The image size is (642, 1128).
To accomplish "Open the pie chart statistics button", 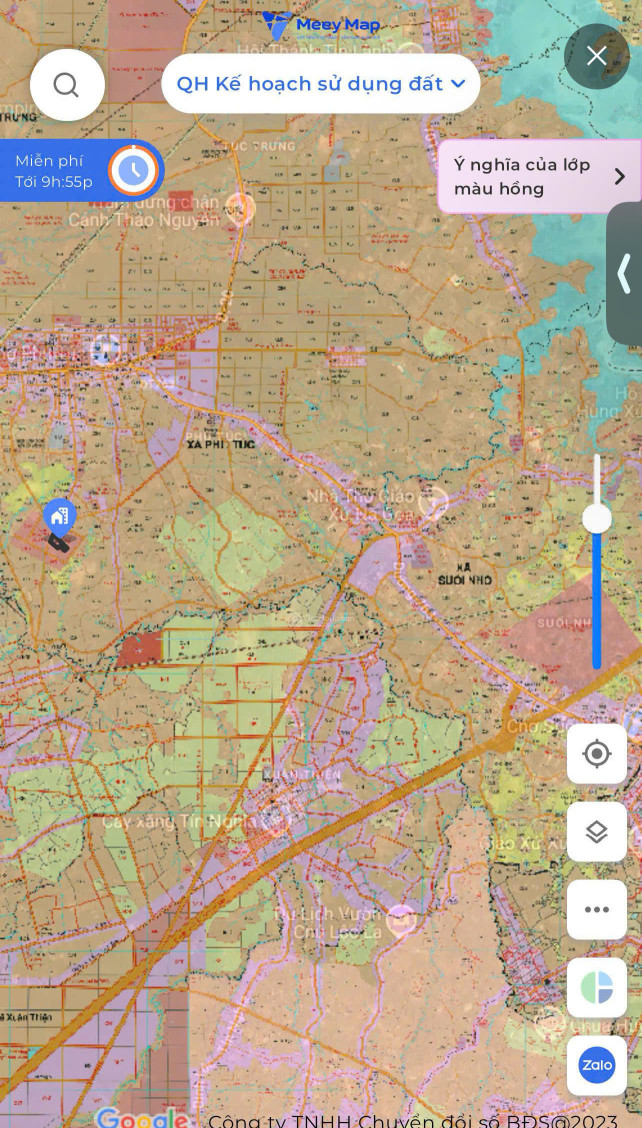I will tap(597, 988).
